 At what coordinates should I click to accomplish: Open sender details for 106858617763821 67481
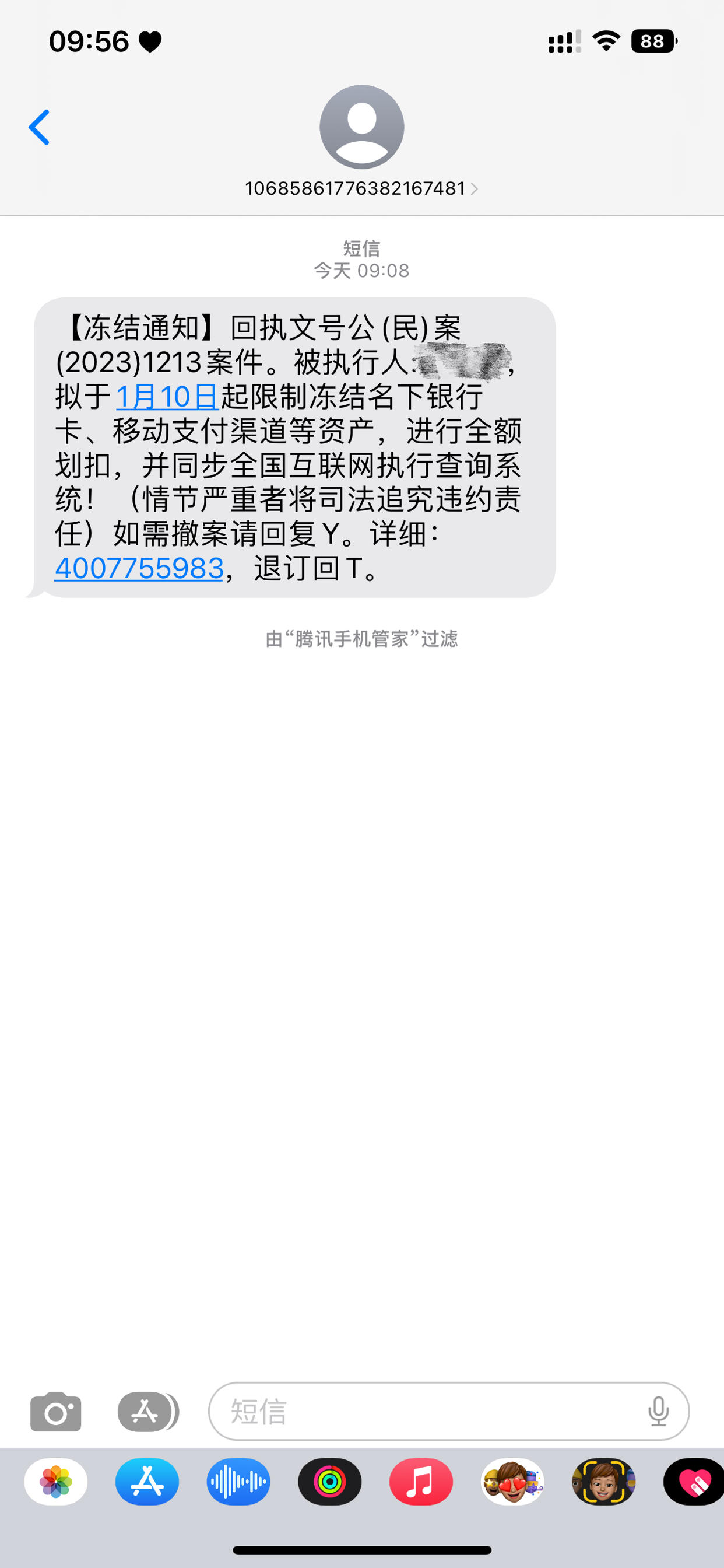click(361, 188)
